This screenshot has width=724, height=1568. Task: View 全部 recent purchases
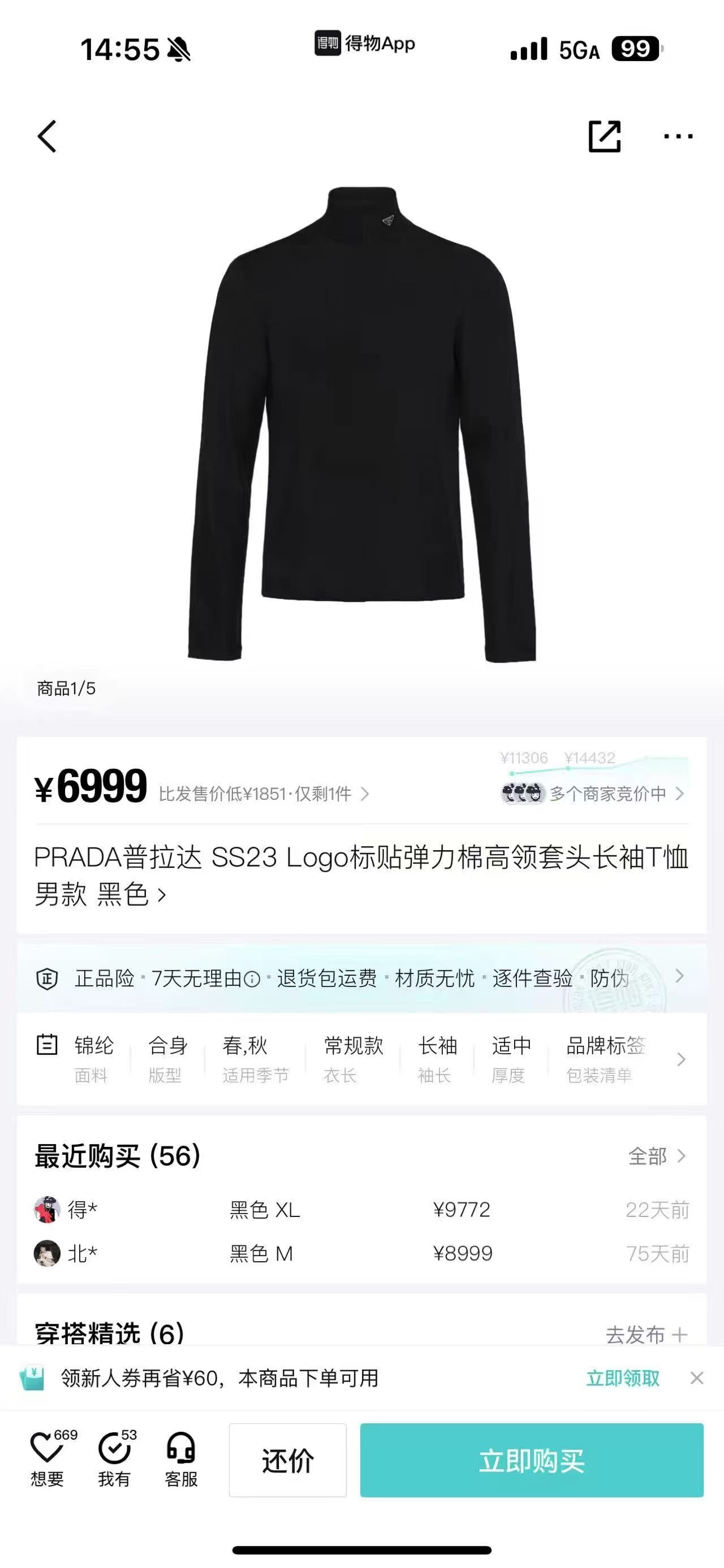[x=657, y=1156]
